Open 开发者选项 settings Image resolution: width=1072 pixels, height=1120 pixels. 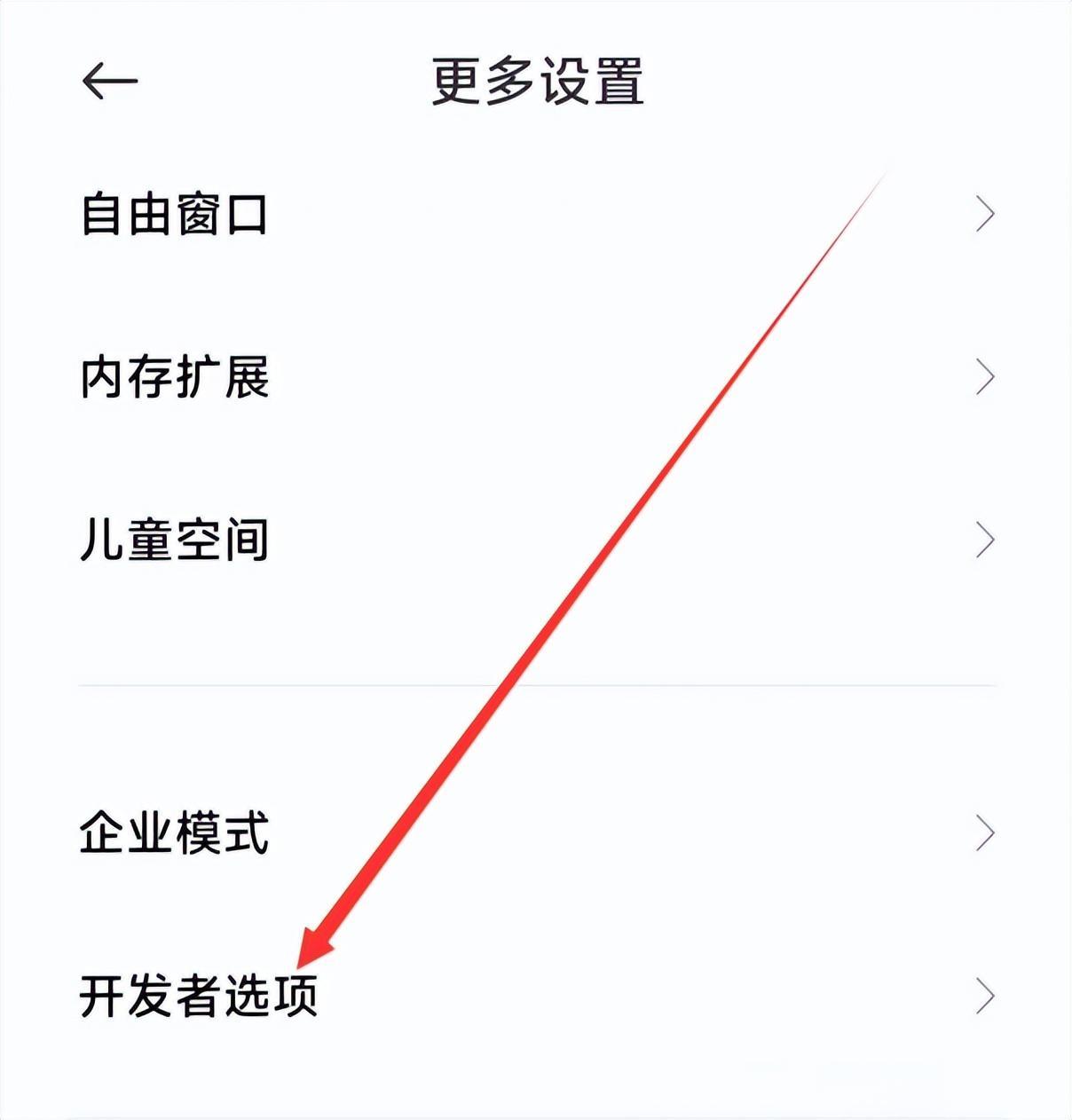[199, 996]
